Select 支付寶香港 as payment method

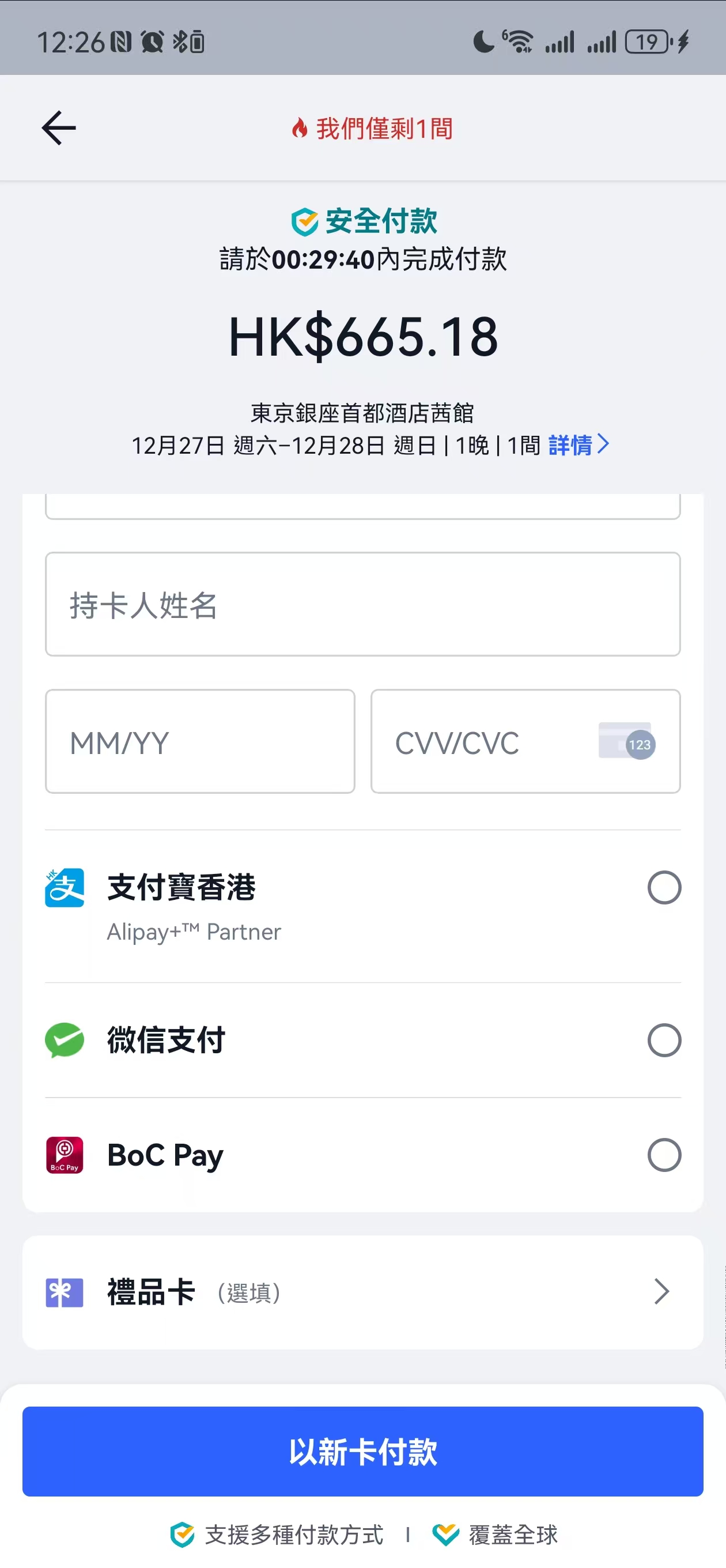(x=664, y=888)
